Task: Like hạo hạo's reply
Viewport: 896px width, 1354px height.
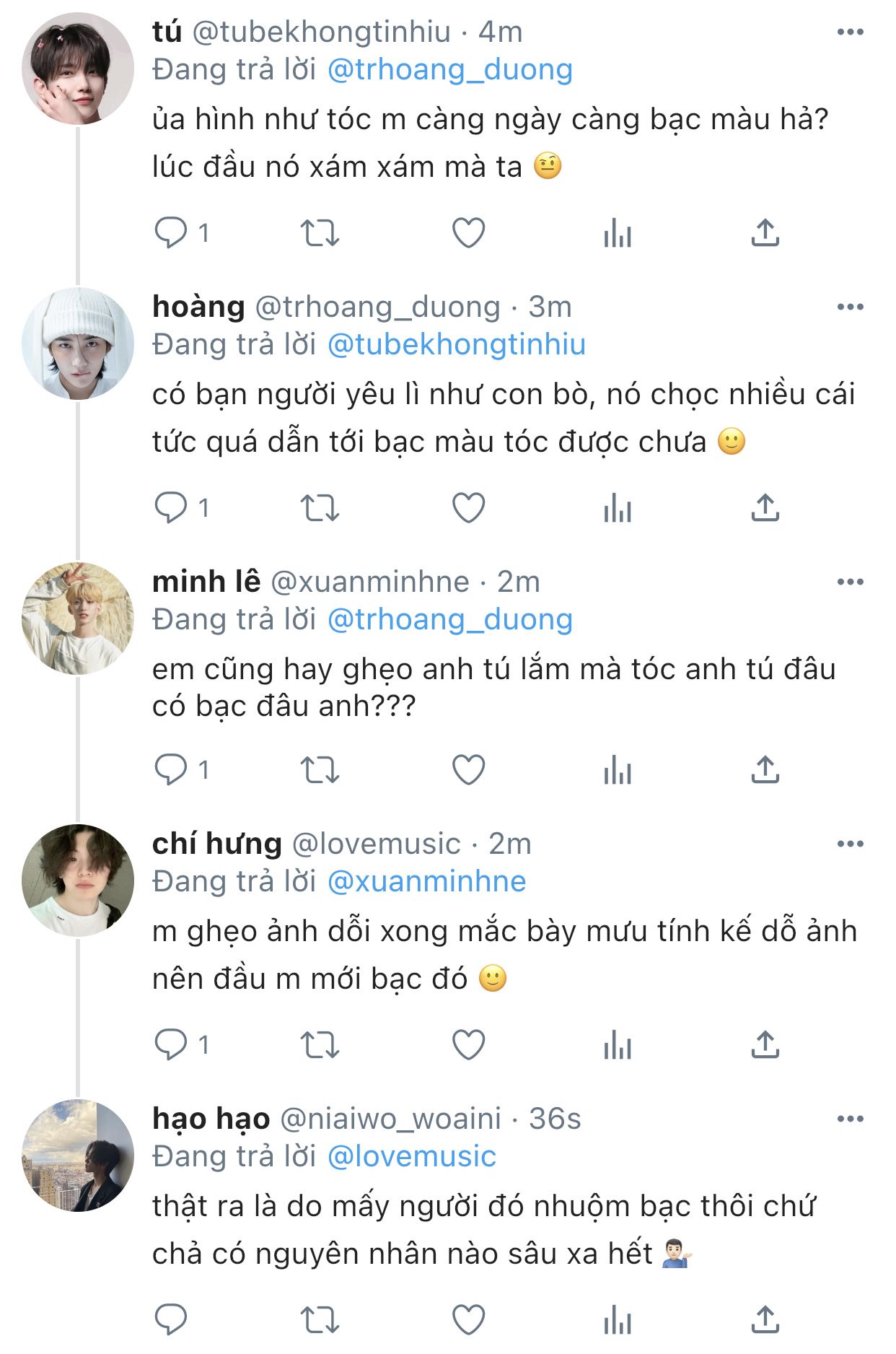Action: click(x=468, y=1320)
